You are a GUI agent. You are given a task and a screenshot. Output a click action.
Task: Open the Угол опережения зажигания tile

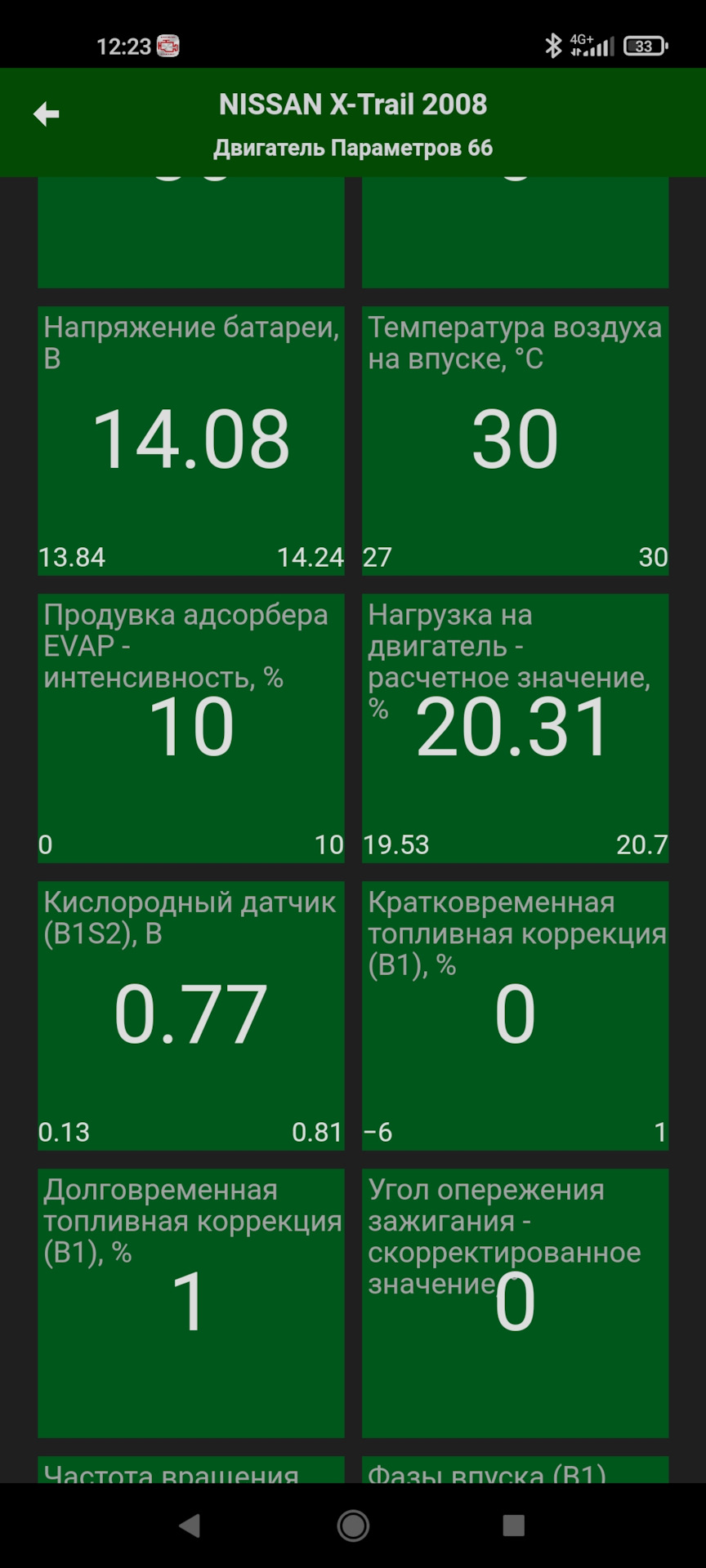pos(515,1303)
